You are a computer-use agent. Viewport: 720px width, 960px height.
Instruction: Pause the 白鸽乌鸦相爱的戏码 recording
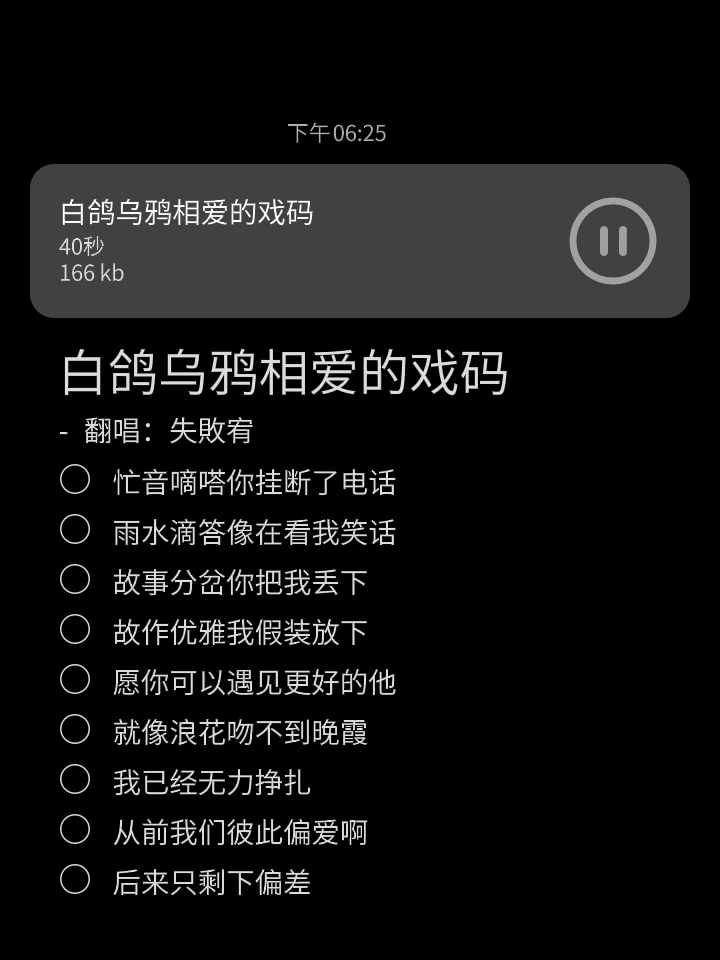[612, 241]
